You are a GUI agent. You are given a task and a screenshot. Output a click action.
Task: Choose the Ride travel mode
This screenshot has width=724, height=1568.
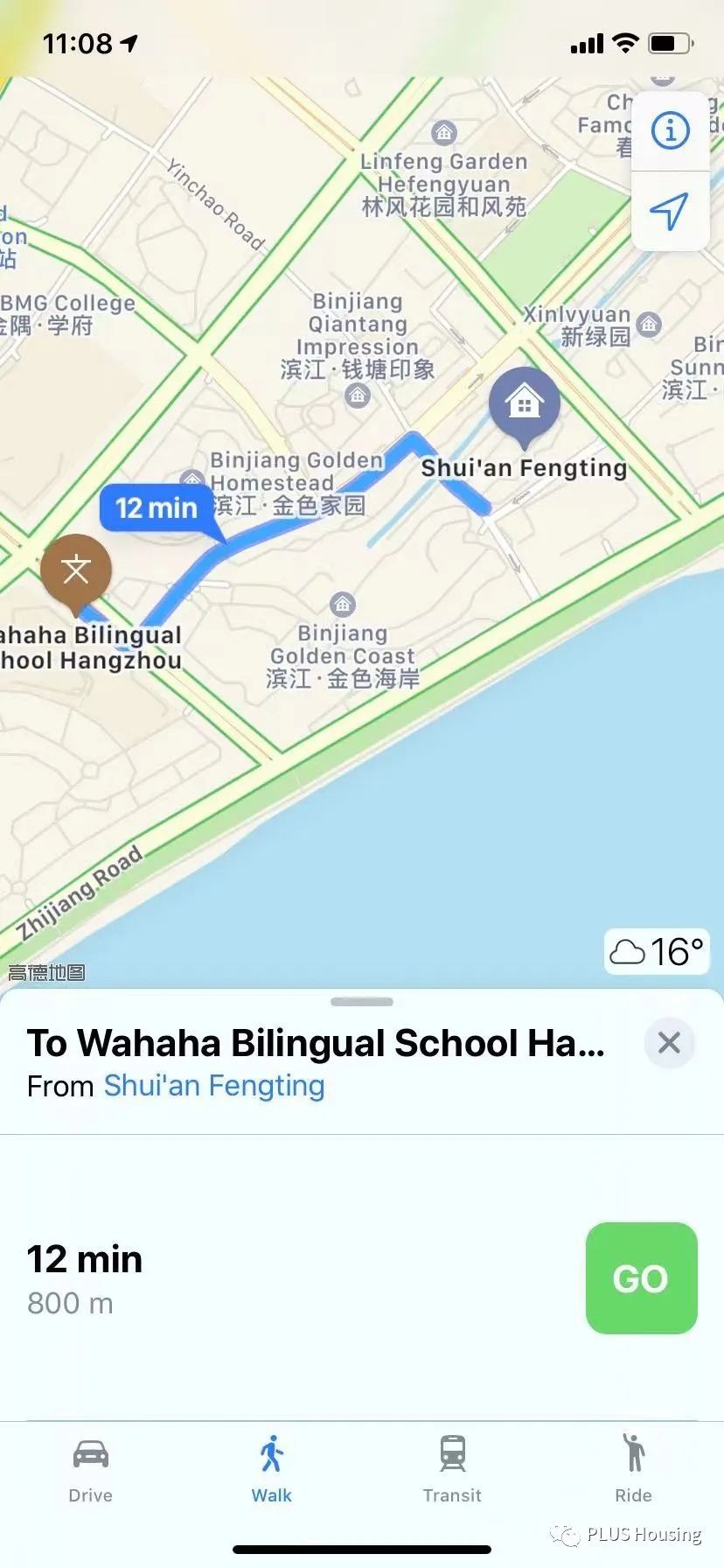tap(633, 1470)
